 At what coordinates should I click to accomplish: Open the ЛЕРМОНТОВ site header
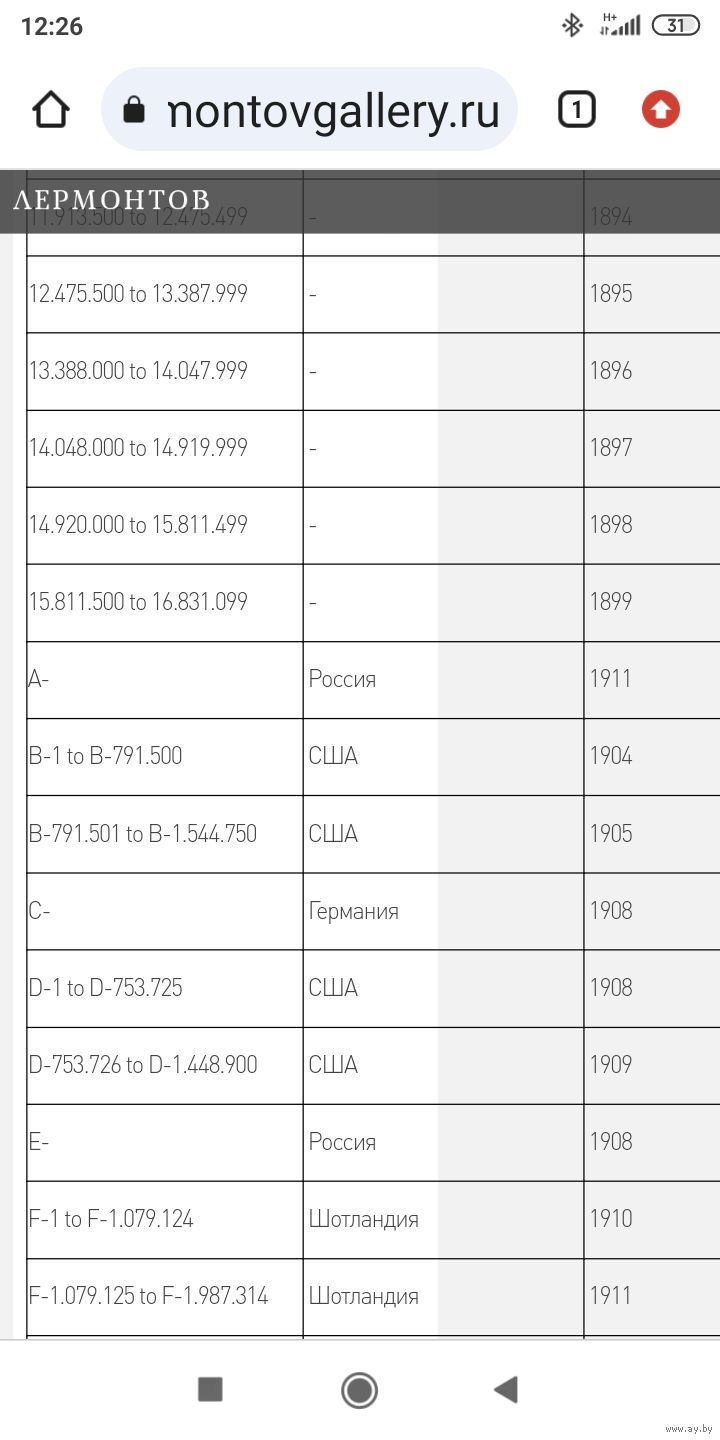[111, 199]
